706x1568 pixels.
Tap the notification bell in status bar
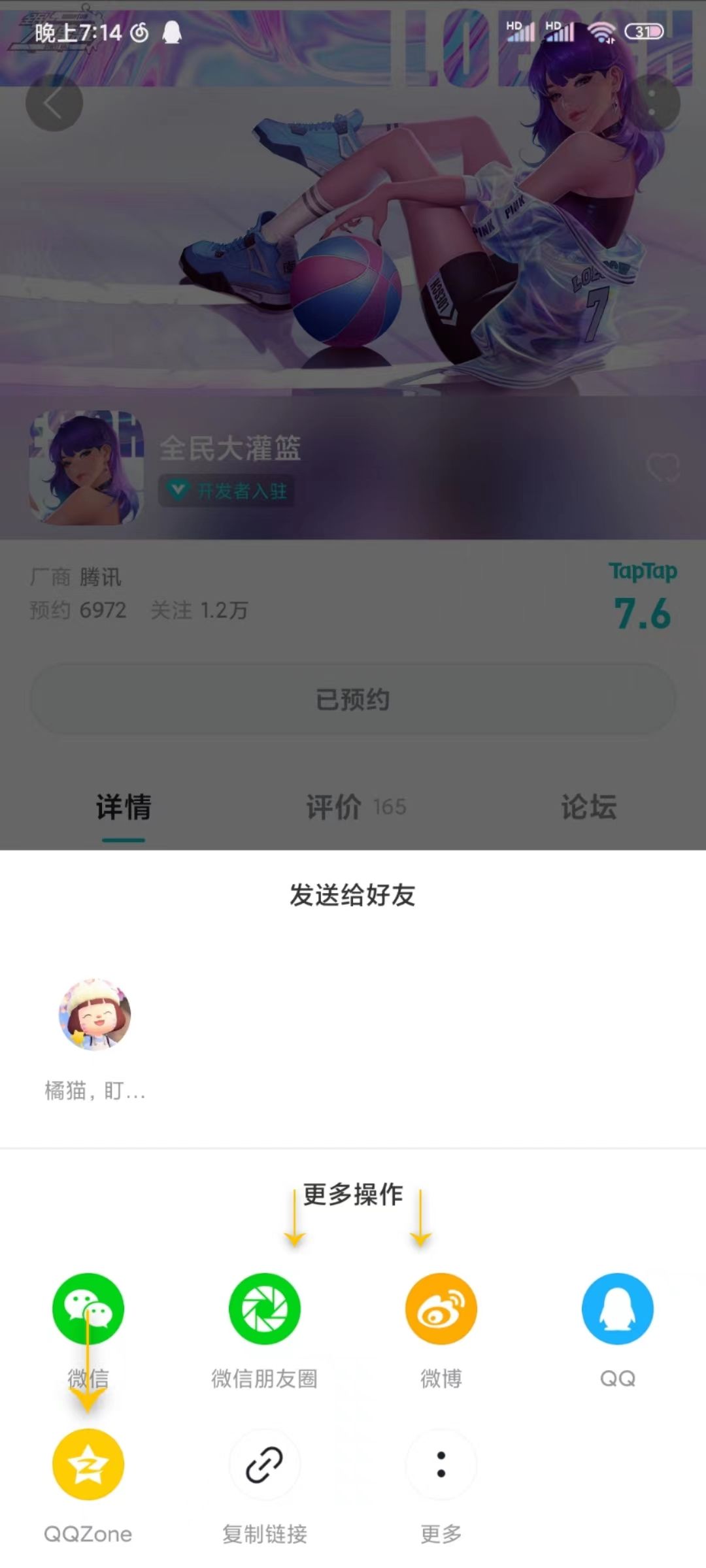coord(171,31)
